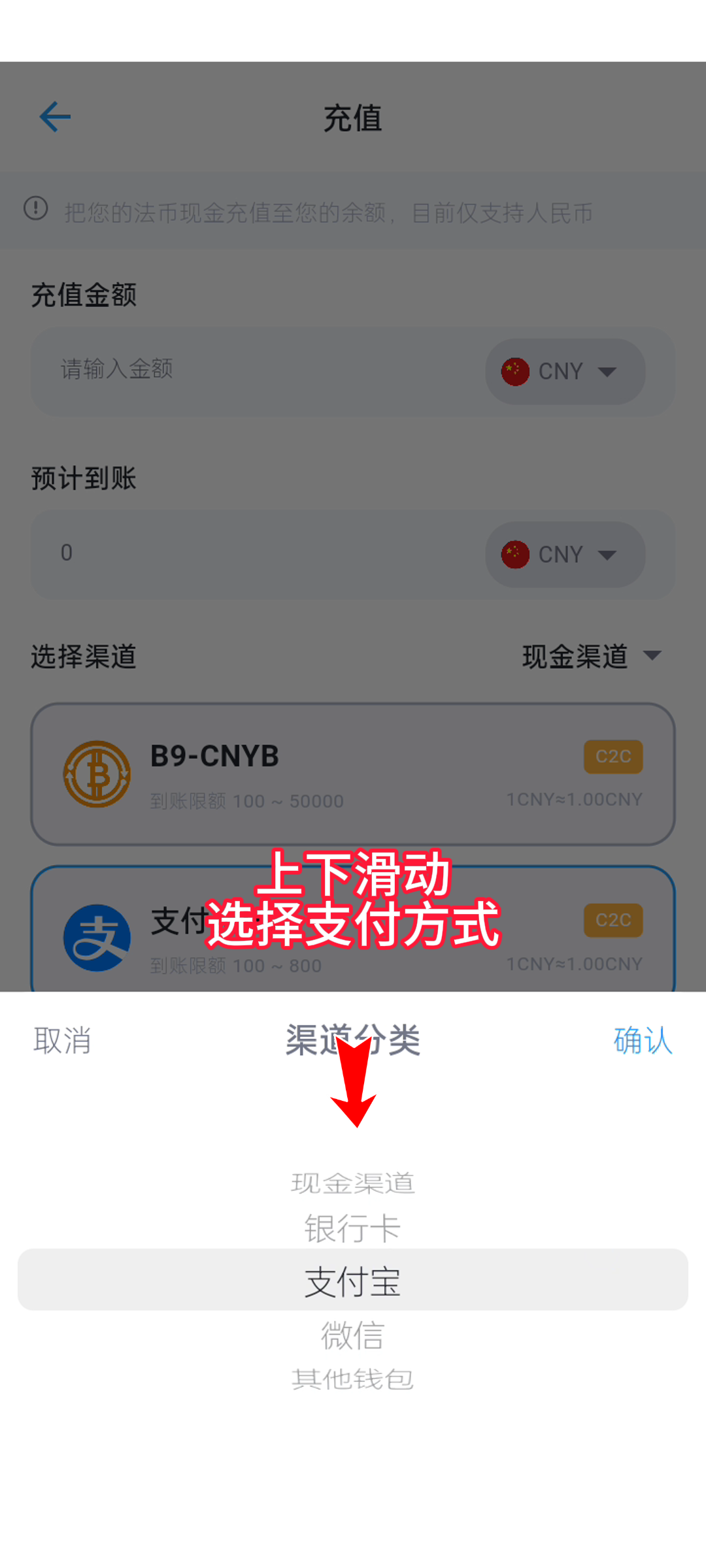This screenshot has width=706, height=1568.
Task: Choose 微信 as the channel category
Action: click(x=352, y=1334)
